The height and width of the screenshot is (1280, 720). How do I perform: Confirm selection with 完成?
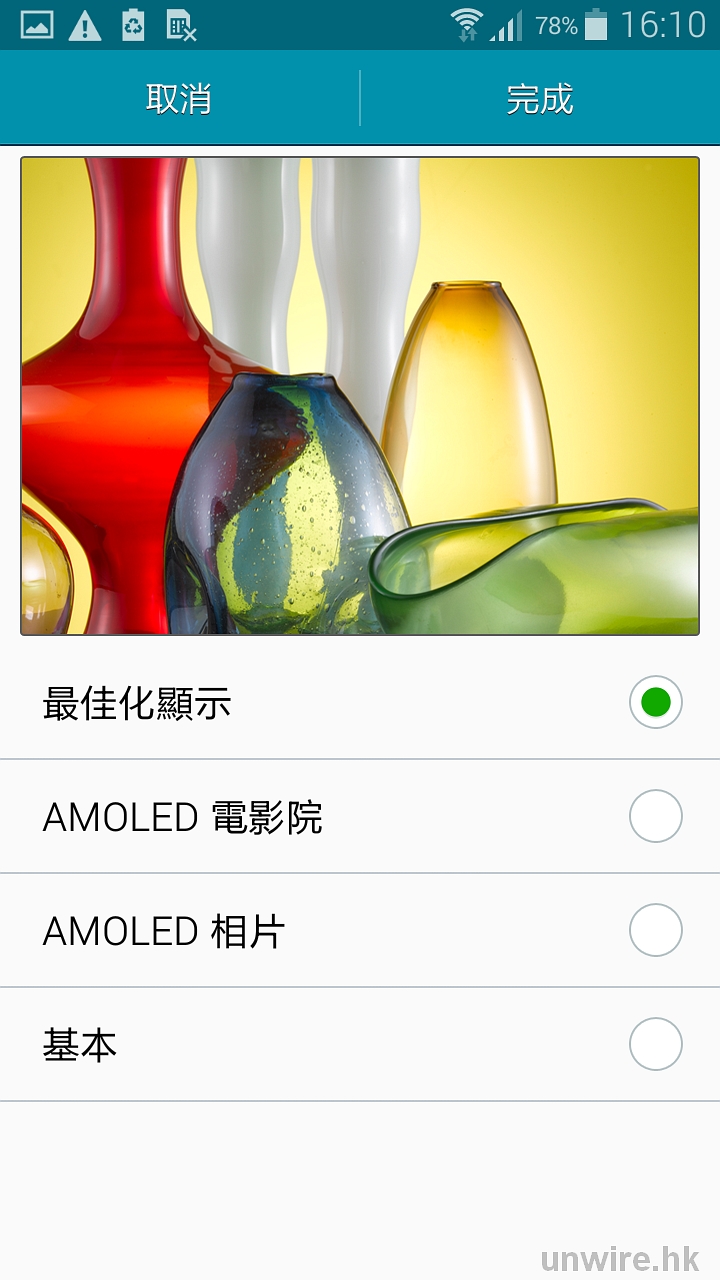point(540,99)
